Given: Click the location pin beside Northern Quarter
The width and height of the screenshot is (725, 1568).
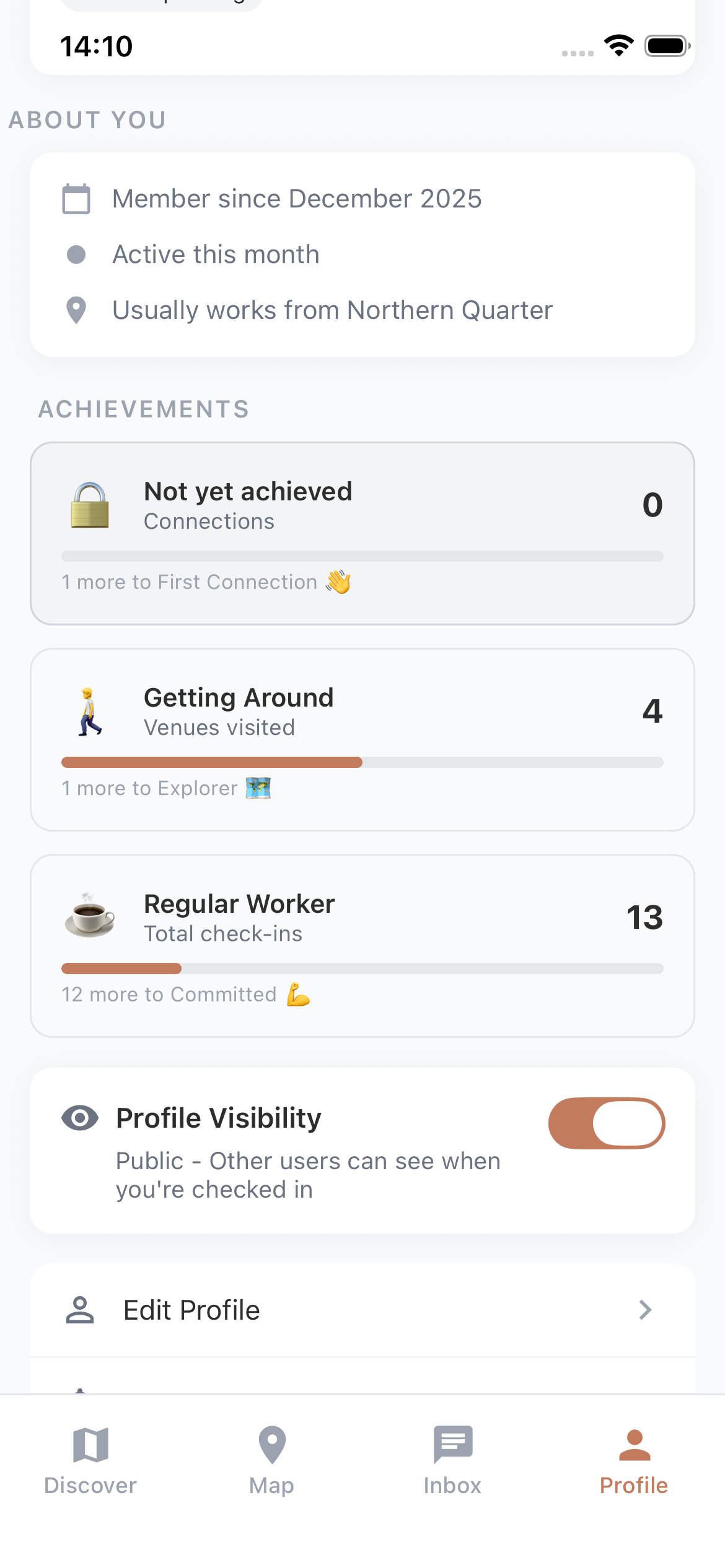Looking at the screenshot, I should point(76,310).
